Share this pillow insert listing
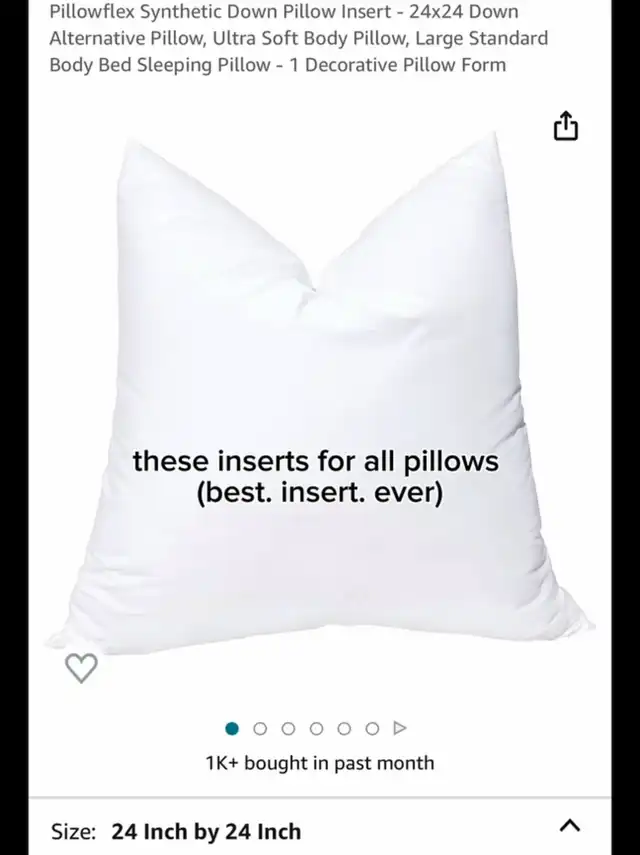This screenshot has height=855, width=640. 566,127
